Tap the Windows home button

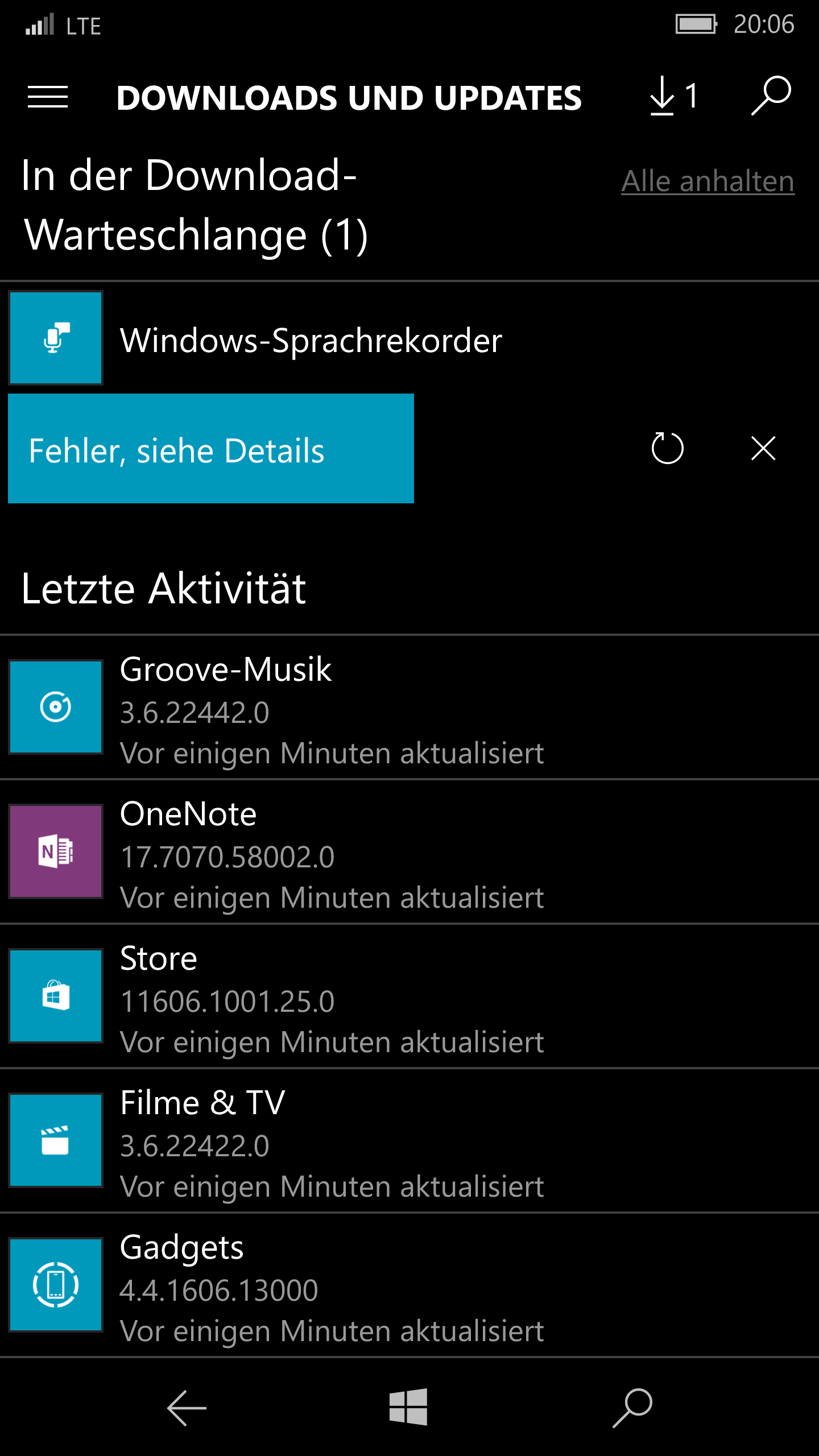click(x=408, y=1407)
